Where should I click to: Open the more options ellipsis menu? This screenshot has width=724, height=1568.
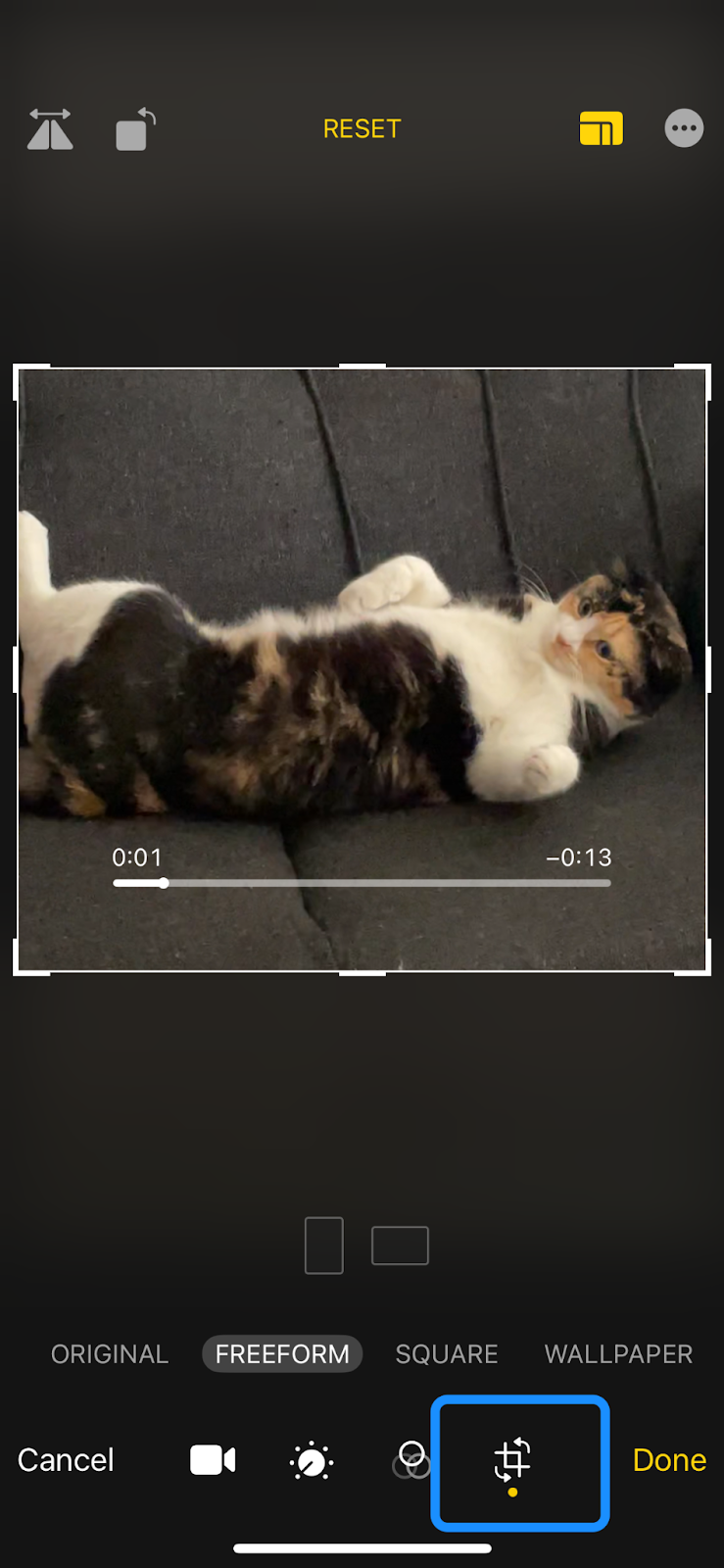(684, 127)
